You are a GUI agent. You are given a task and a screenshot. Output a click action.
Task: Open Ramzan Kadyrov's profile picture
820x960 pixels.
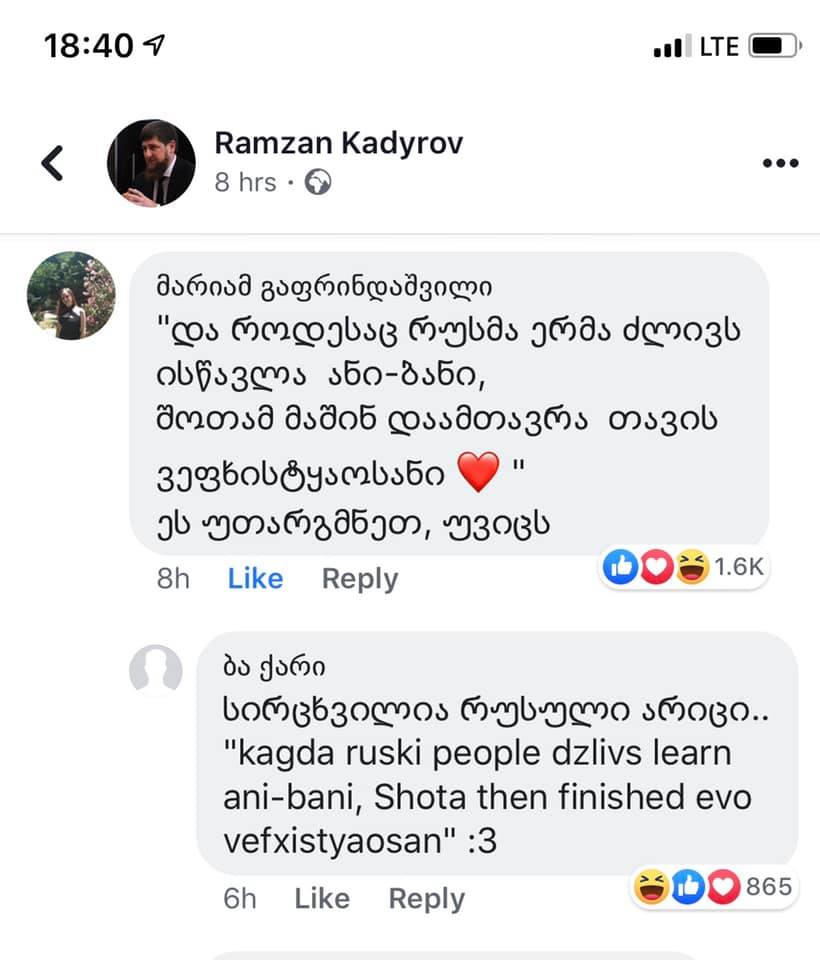coord(151,163)
